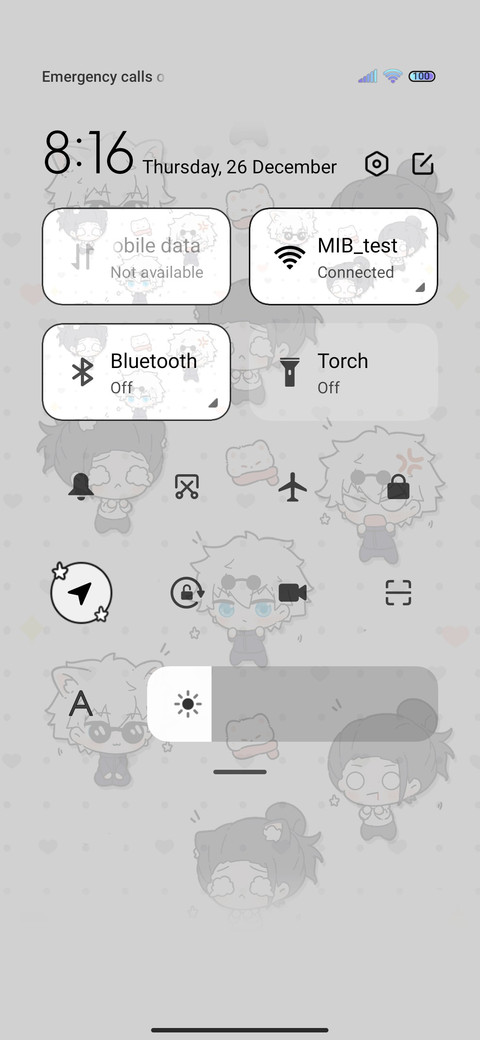Enable airplane mode
The height and width of the screenshot is (1040, 480).
(x=292, y=487)
